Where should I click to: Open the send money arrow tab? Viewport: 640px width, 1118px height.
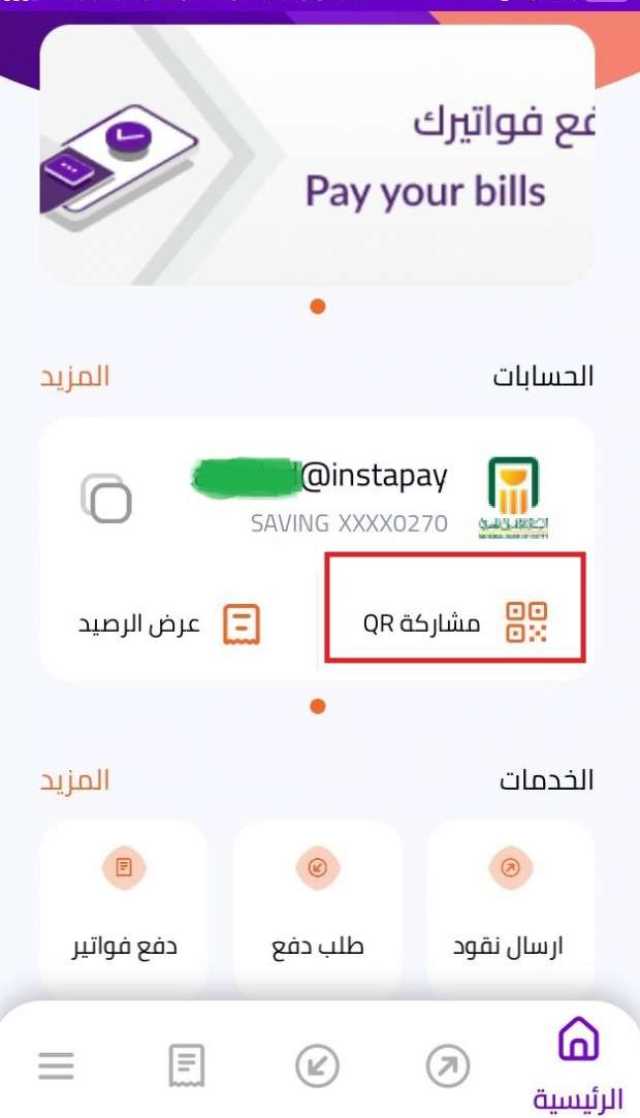point(447,1066)
